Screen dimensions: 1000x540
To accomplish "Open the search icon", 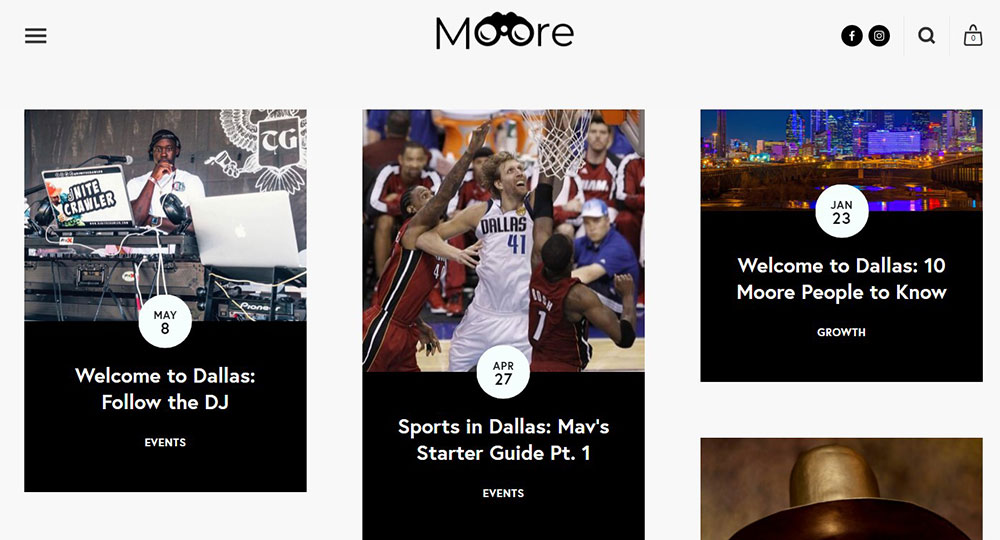I will 927,36.
